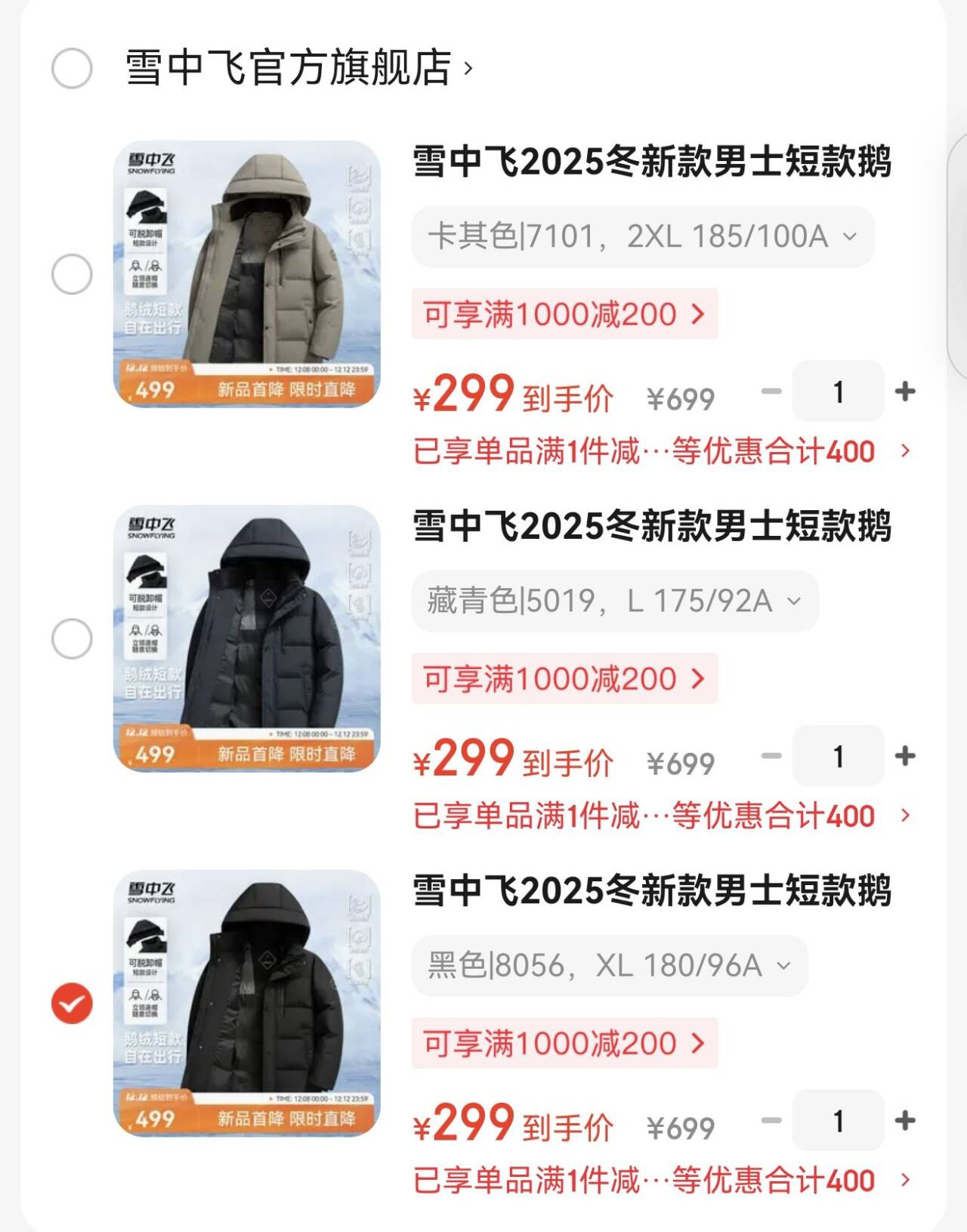This screenshot has height=1232, width=967.
Task: Open the 卡其色 jacket product image
Action: tap(247, 274)
